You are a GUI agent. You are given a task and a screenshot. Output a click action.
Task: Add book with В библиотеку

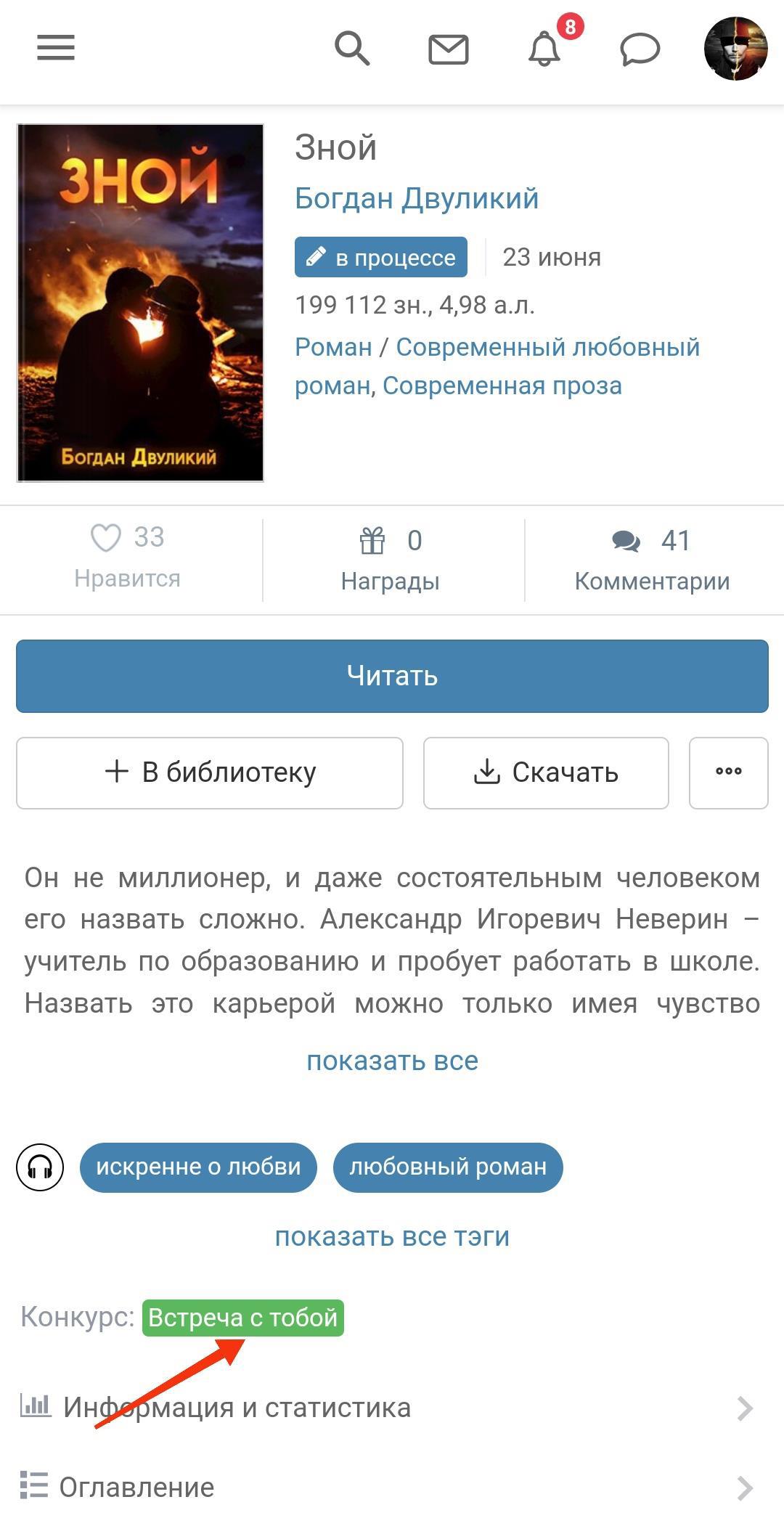pos(210,772)
